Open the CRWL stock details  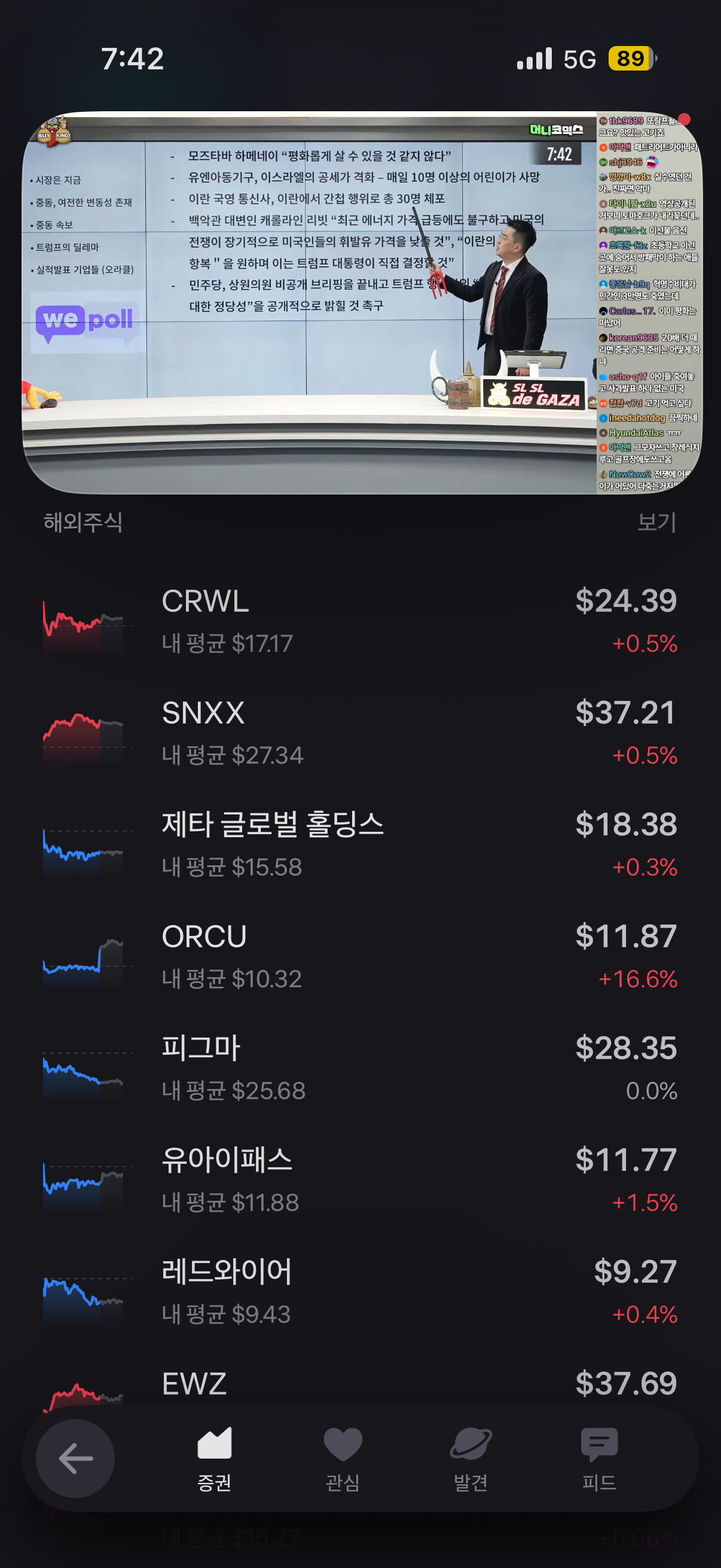[x=360, y=621]
